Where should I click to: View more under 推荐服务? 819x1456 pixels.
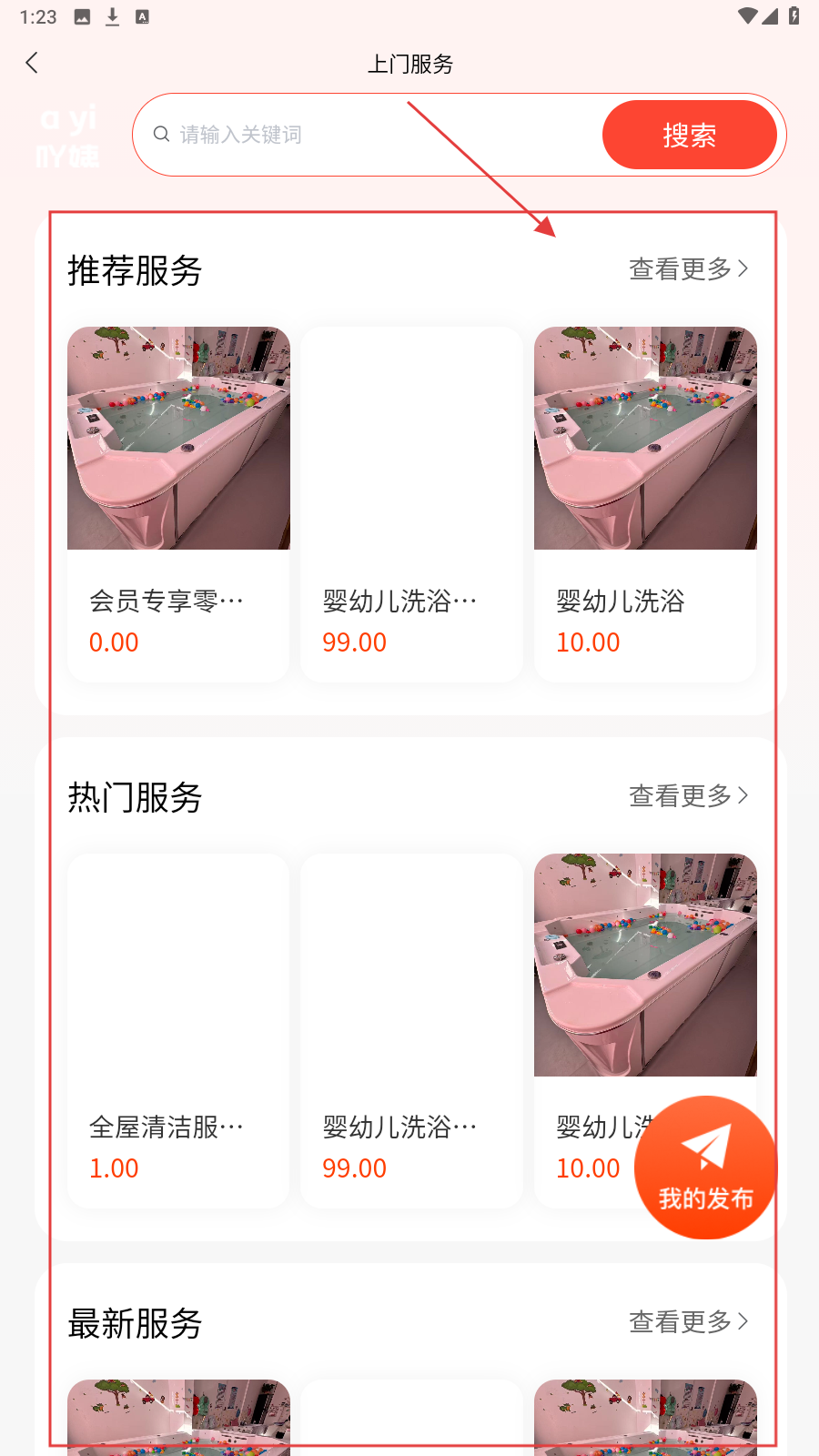(x=689, y=269)
